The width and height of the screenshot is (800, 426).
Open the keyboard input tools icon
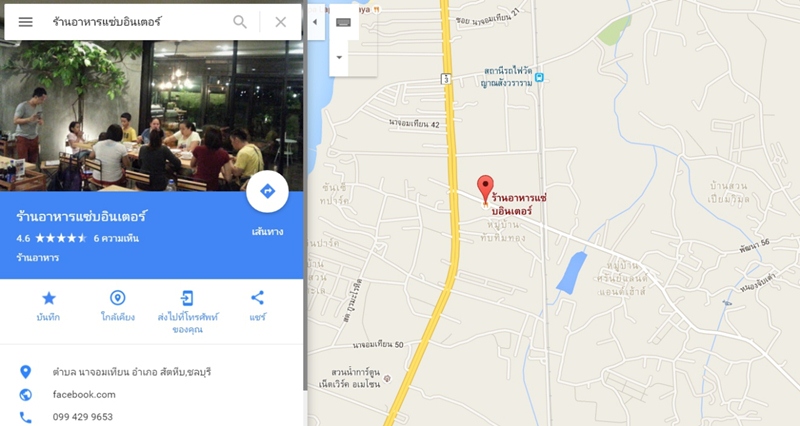pos(343,21)
